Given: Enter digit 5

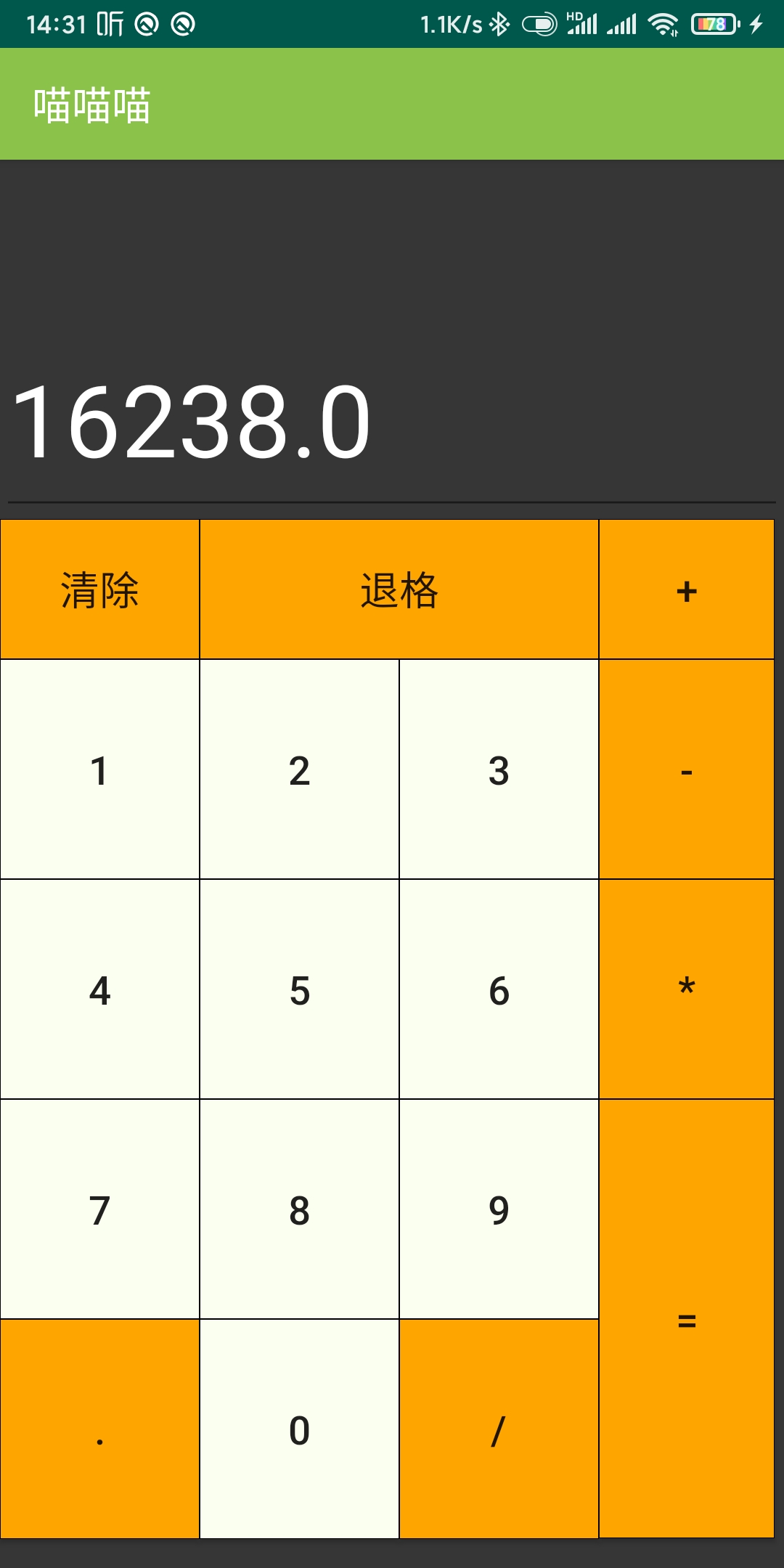Looking at the screenshot, I should (x=299, y=989).
